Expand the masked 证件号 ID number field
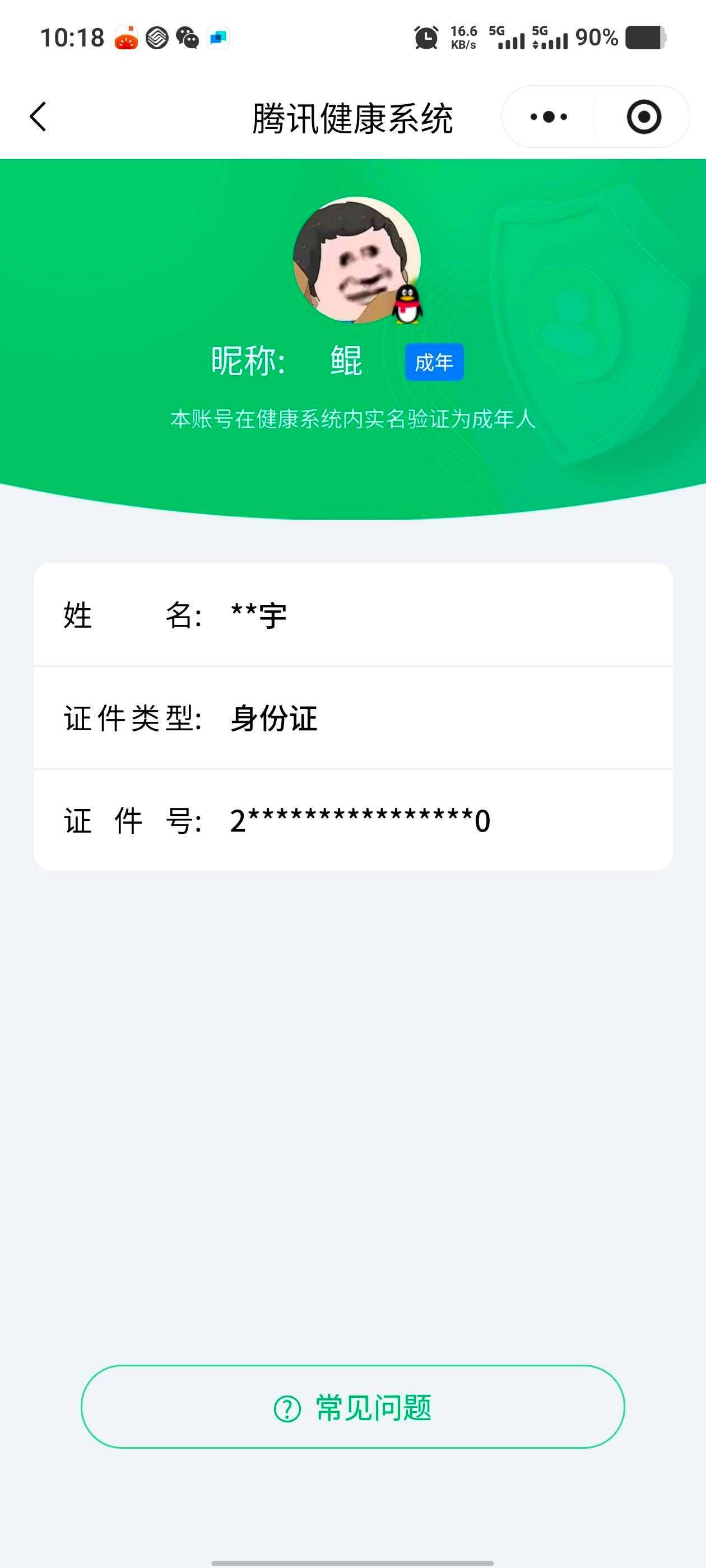 [354, 821]
